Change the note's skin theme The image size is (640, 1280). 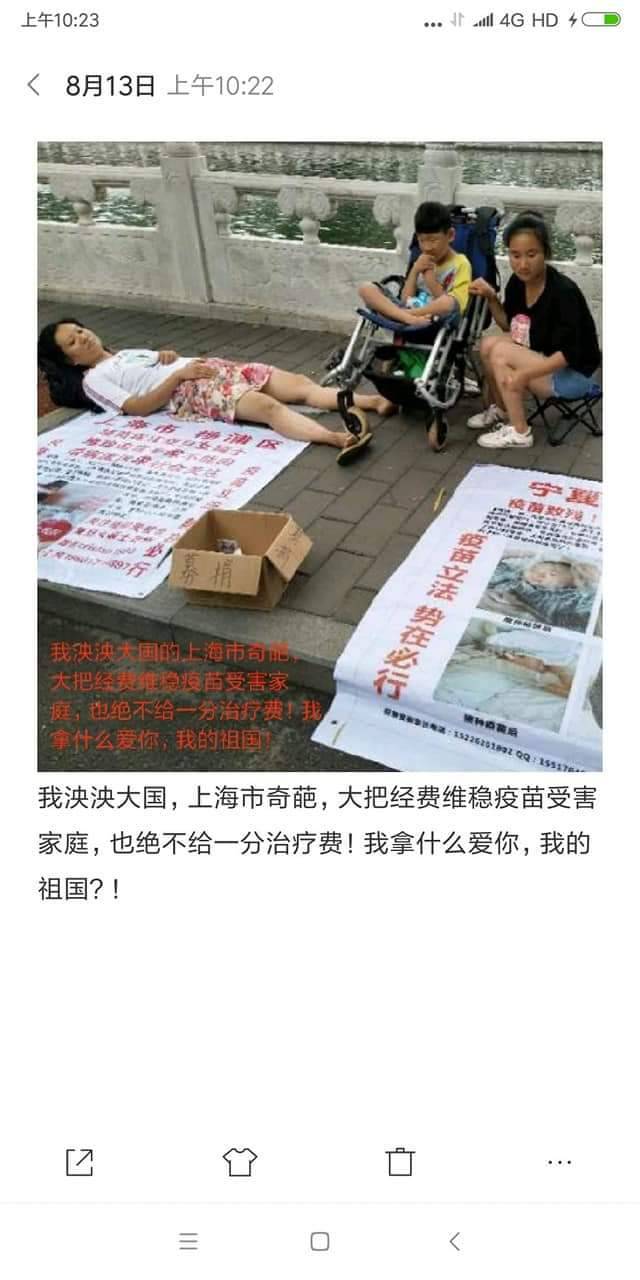(240, 1161)
